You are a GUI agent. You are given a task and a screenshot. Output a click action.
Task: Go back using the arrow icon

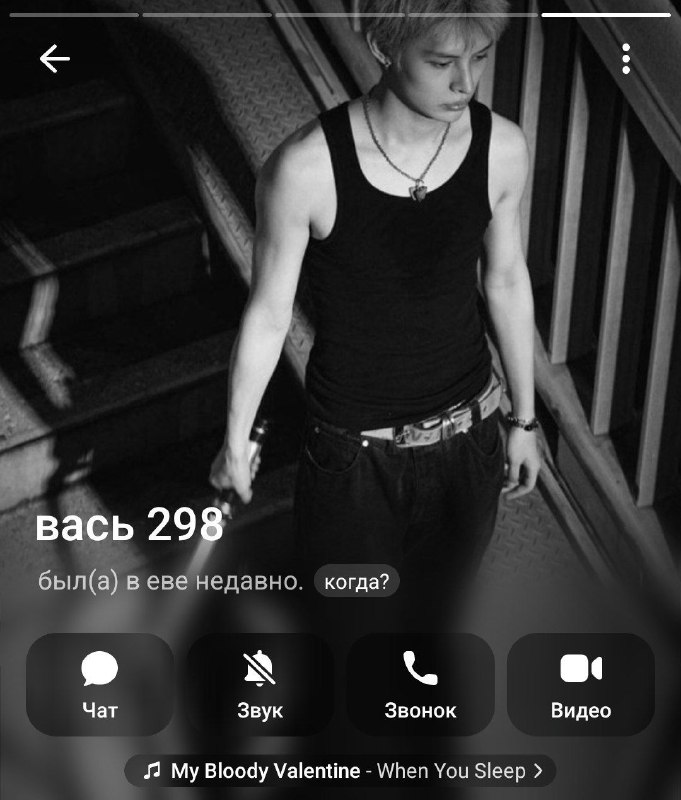point(55,58)
